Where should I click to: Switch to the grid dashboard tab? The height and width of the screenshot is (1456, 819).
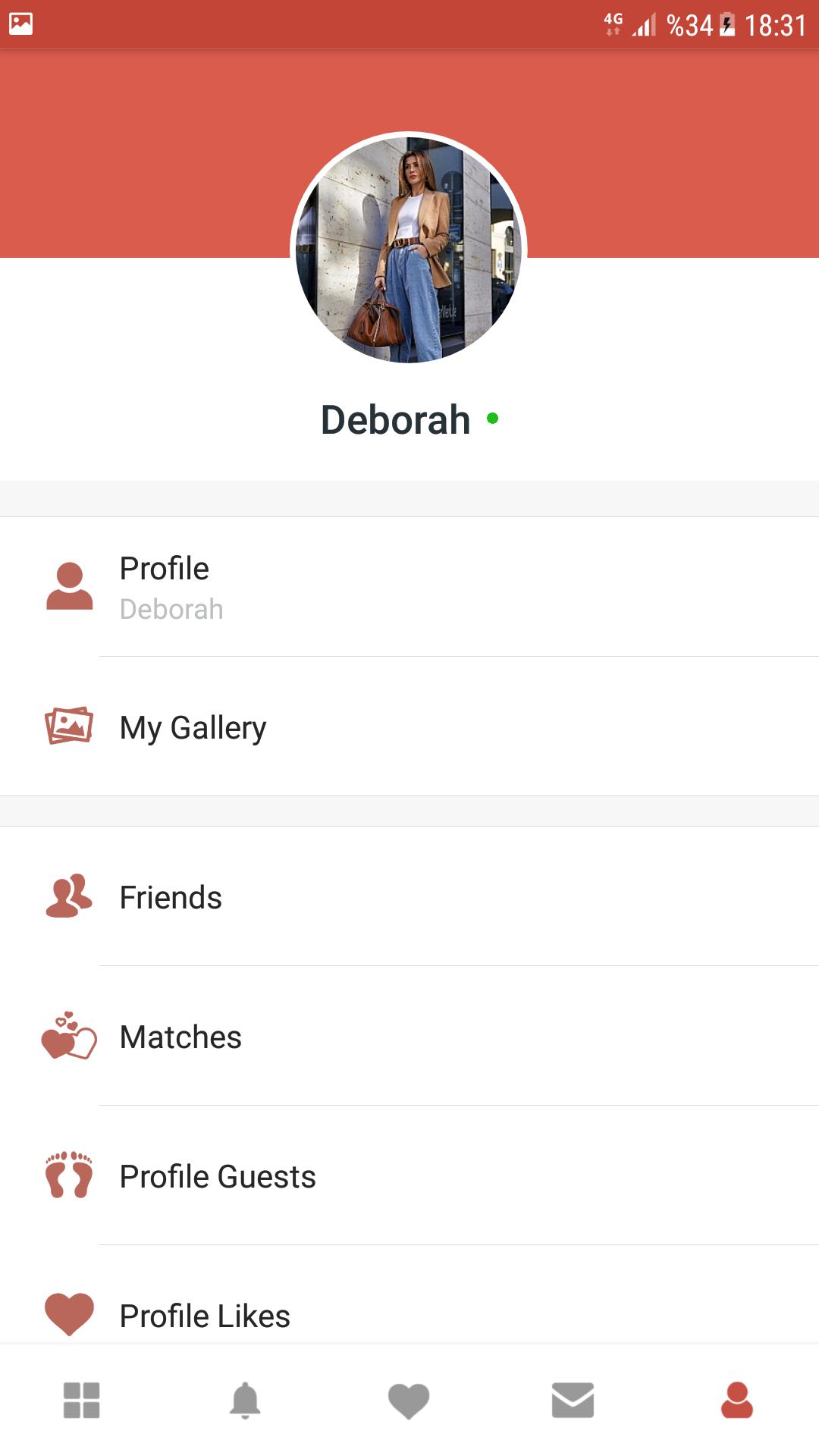[82, 1400]
